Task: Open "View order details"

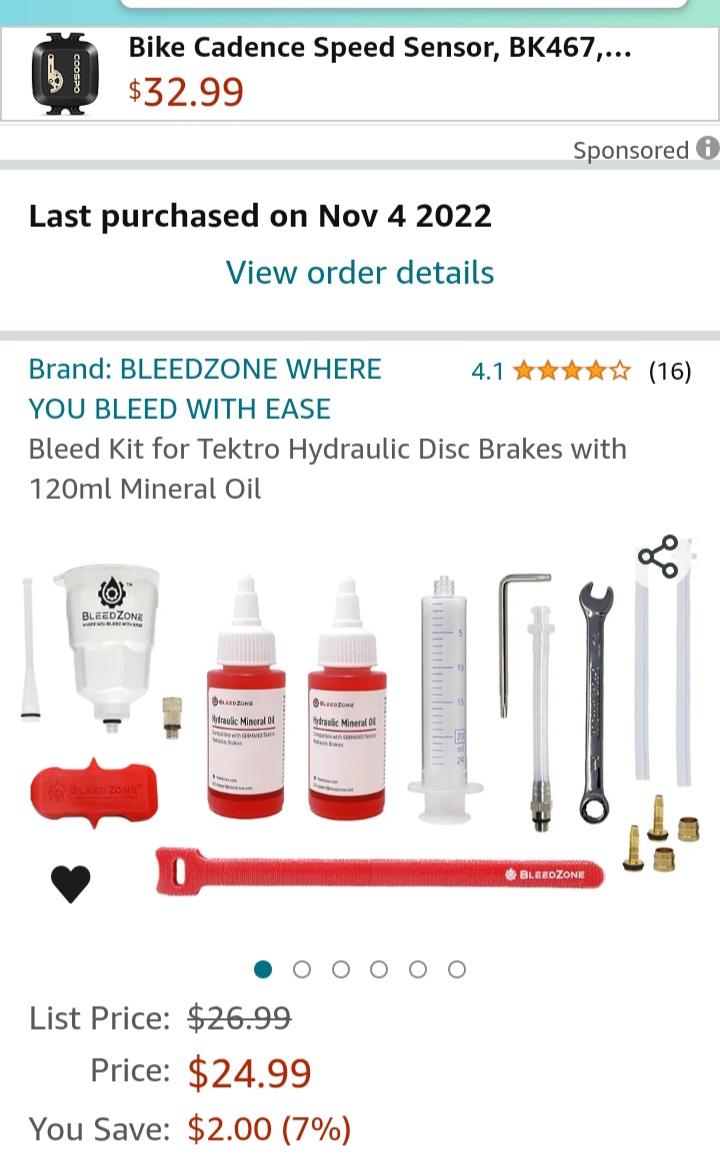Action: [360, 271]
